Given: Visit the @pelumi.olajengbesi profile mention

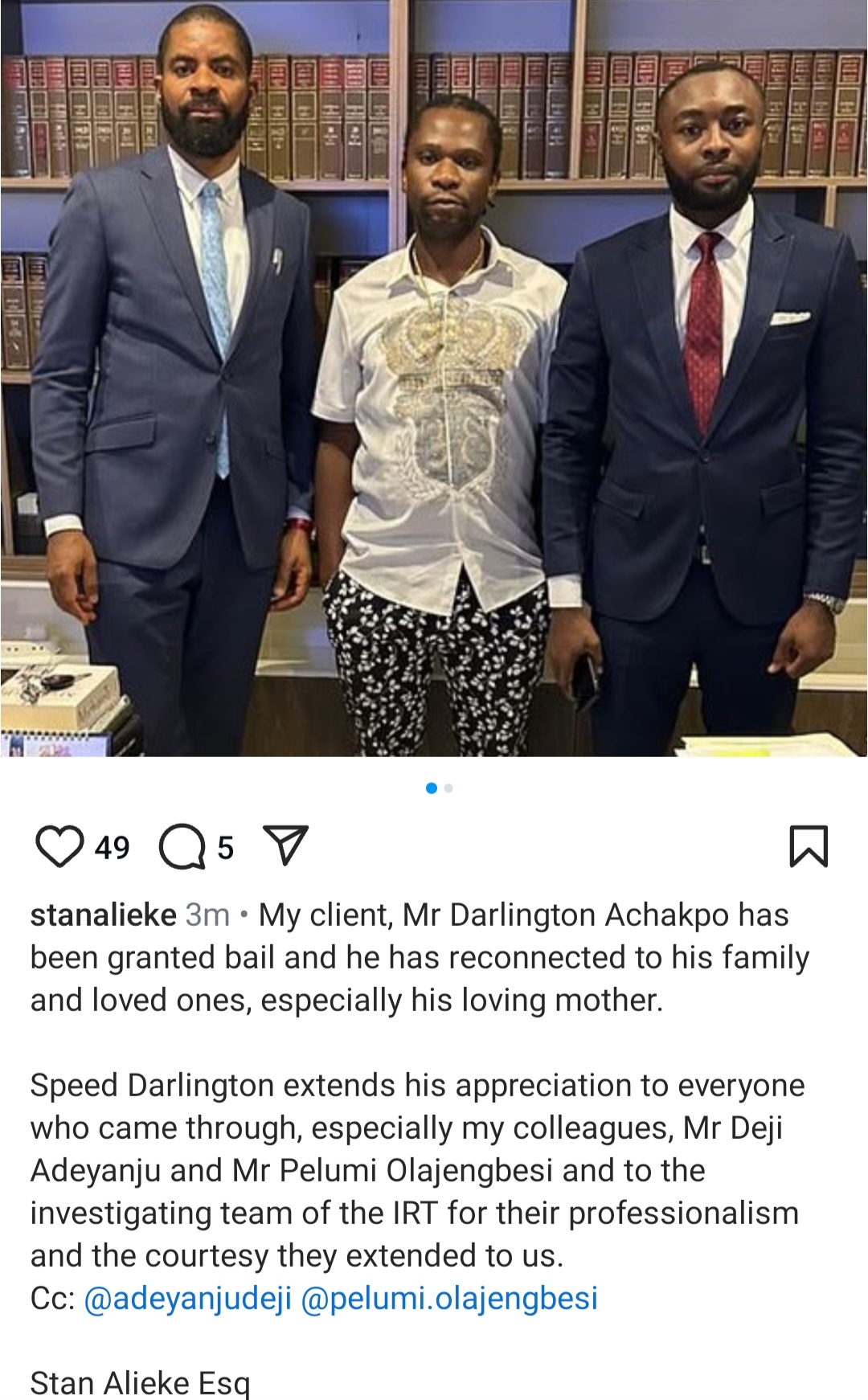Looking at the screenshot, I should click(449, 1299).
